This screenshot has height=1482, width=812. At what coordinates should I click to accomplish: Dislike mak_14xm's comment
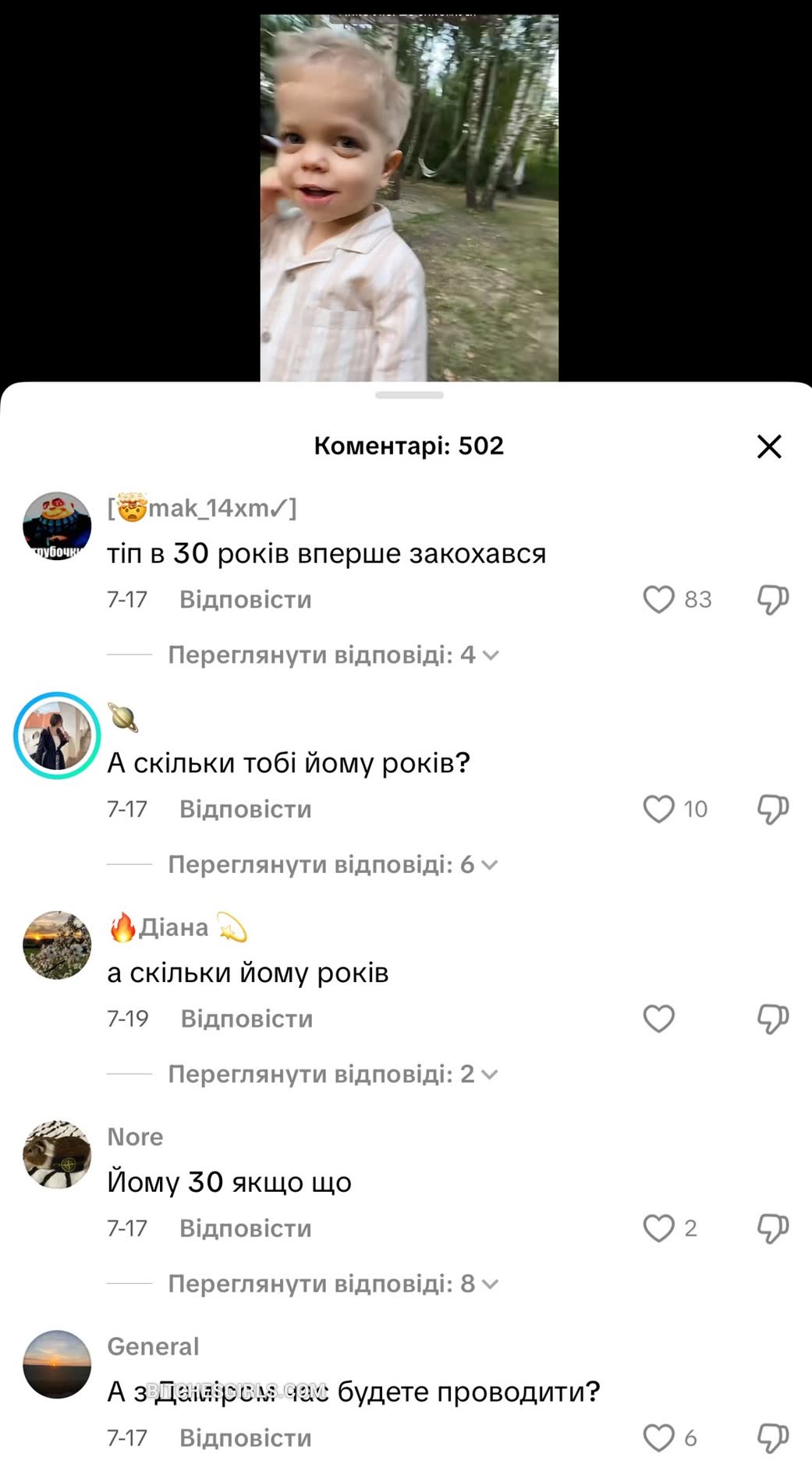pos(772,599)
